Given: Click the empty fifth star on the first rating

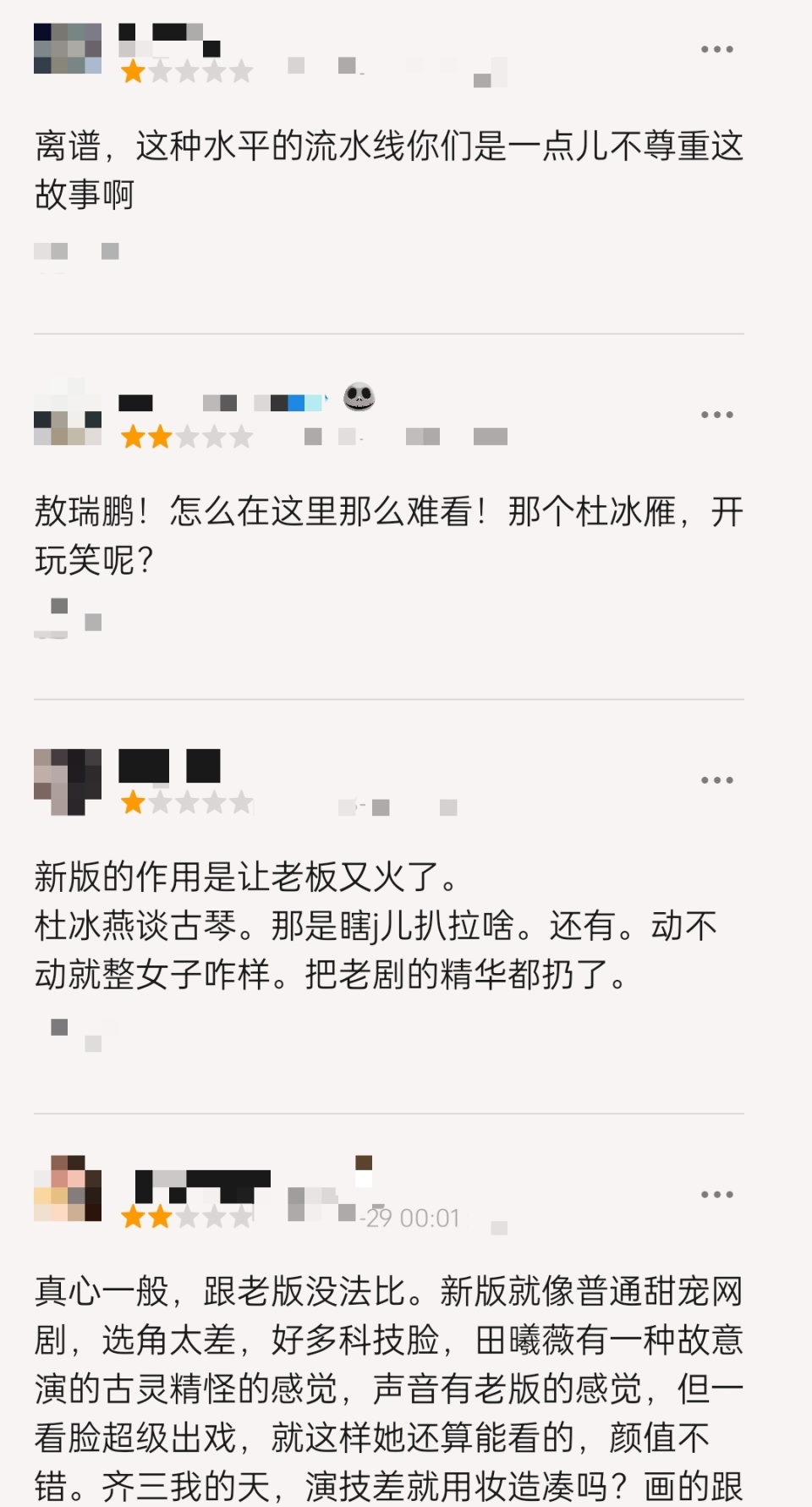Looking at the screenshot, I should 239,72.
